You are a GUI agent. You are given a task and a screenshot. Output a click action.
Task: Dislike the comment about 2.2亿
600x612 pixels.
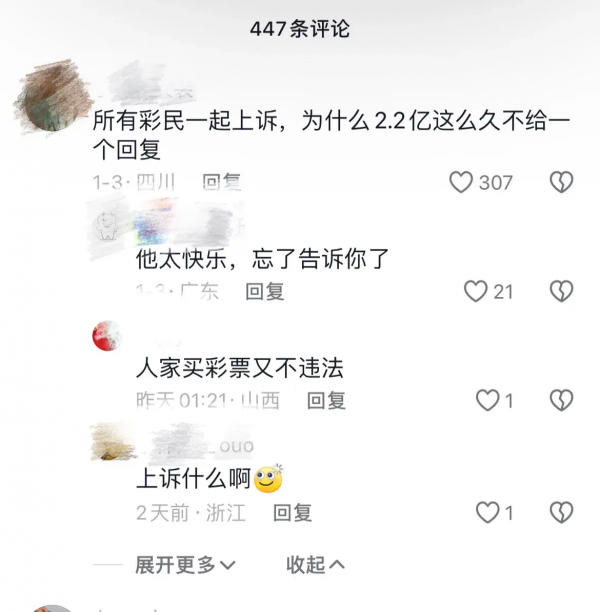tap(561, 182)
